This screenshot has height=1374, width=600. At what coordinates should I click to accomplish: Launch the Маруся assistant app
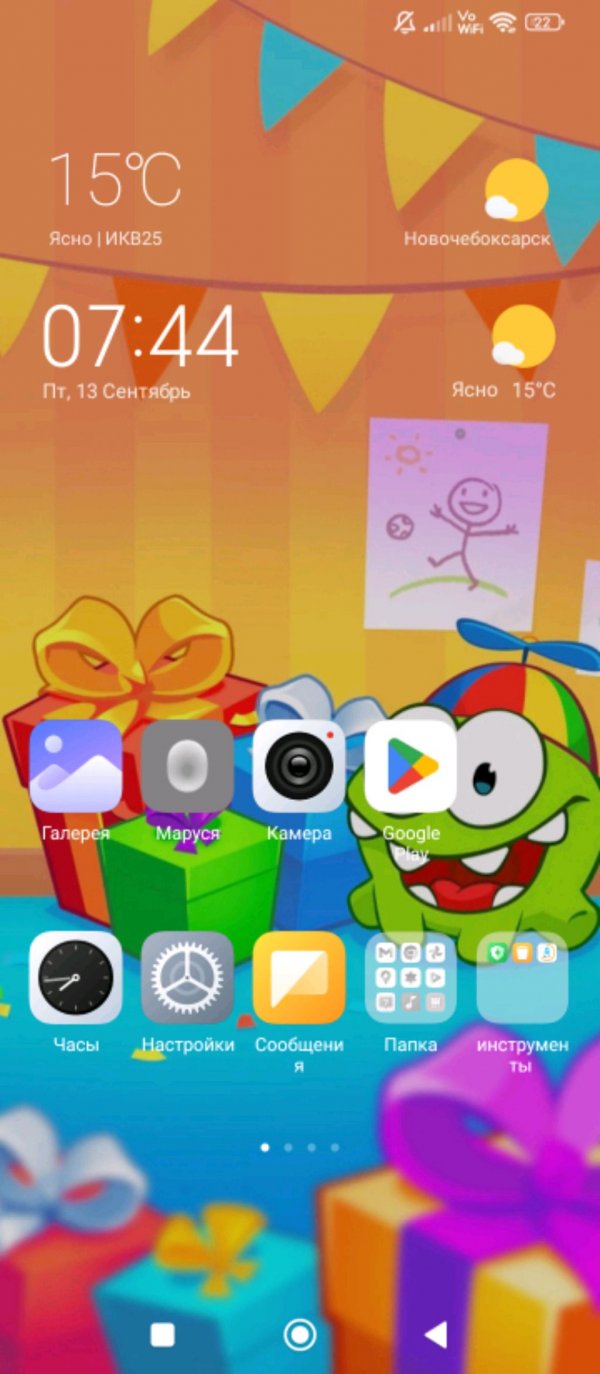click(187, 765)
